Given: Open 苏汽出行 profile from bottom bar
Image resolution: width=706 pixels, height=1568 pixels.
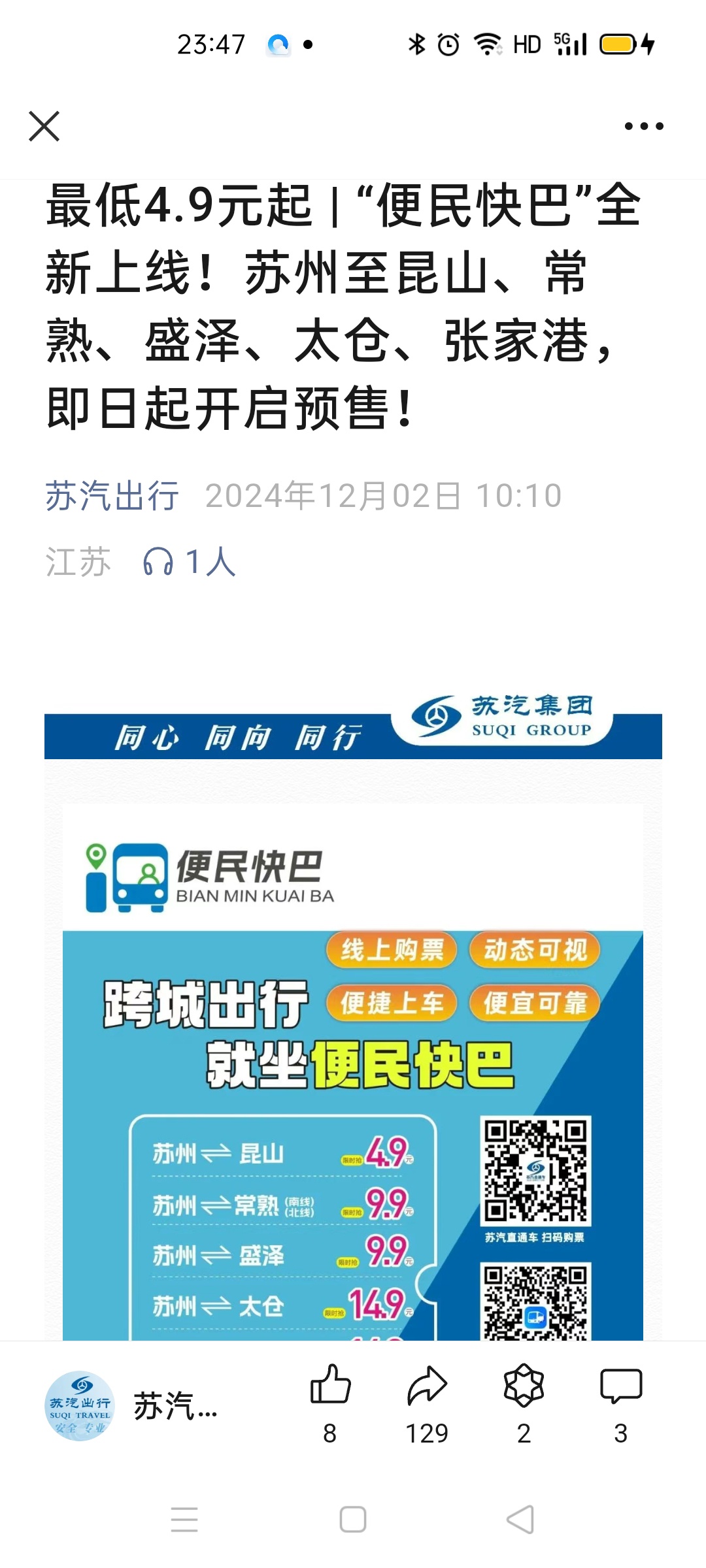Looking at the screenshot, I should 131,1406.
